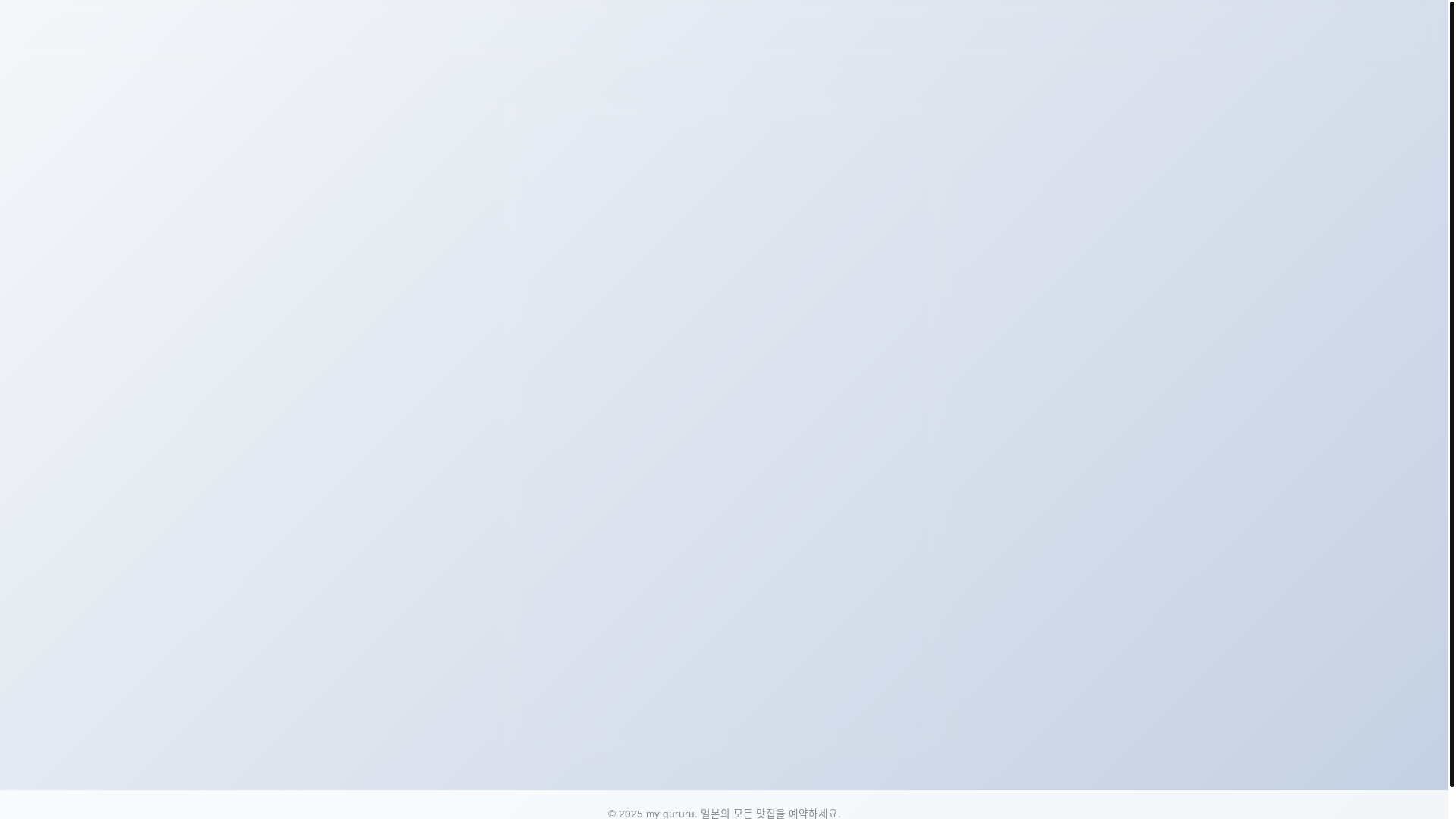
Task: Click the vertical scrollbar on the right edge
Action: coord(1451,394)
